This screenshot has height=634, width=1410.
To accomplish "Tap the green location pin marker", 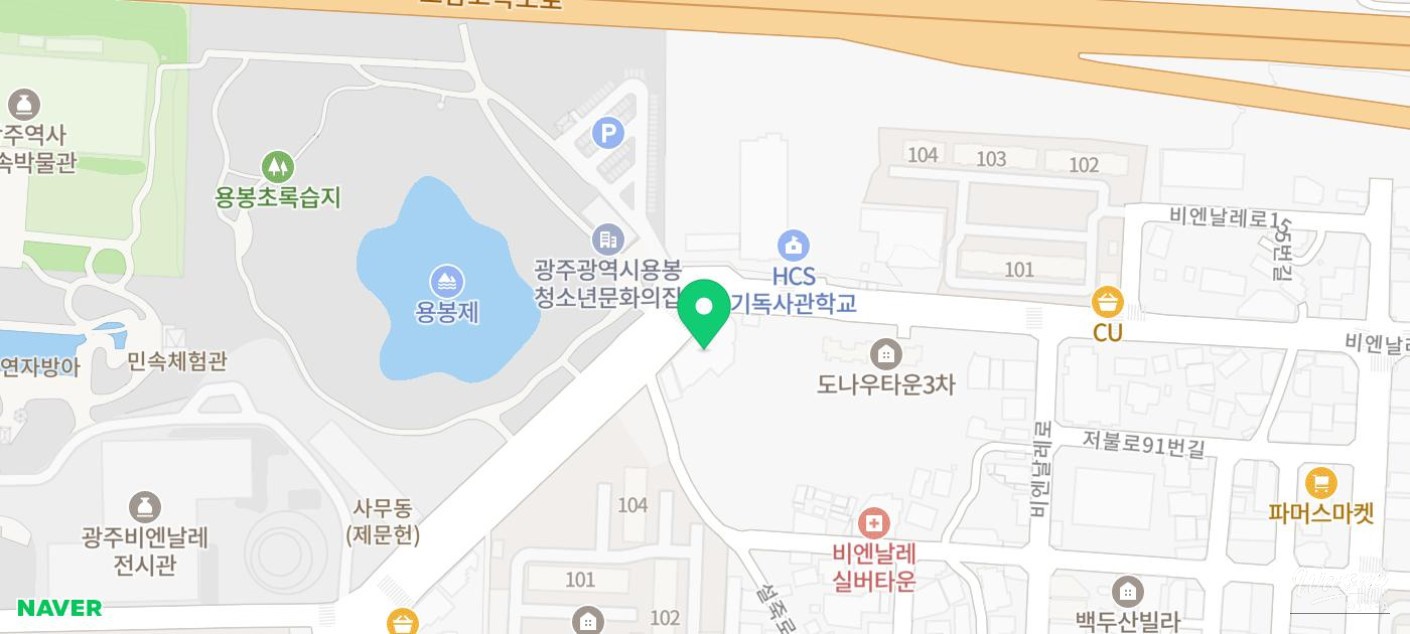I will [x=704, y=310].
